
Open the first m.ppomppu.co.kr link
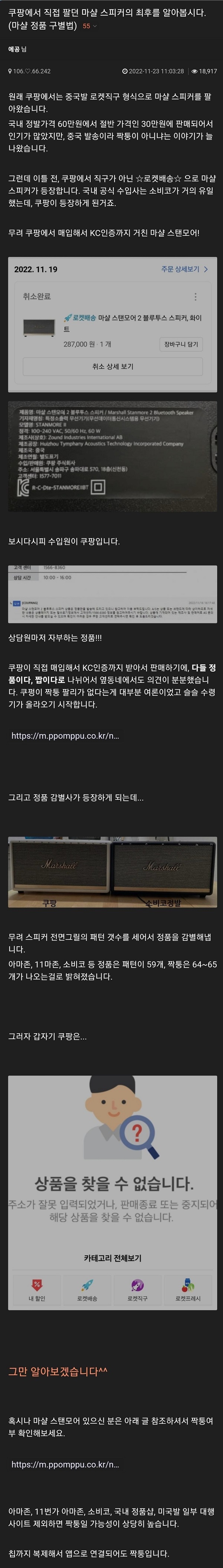[65, 735]
